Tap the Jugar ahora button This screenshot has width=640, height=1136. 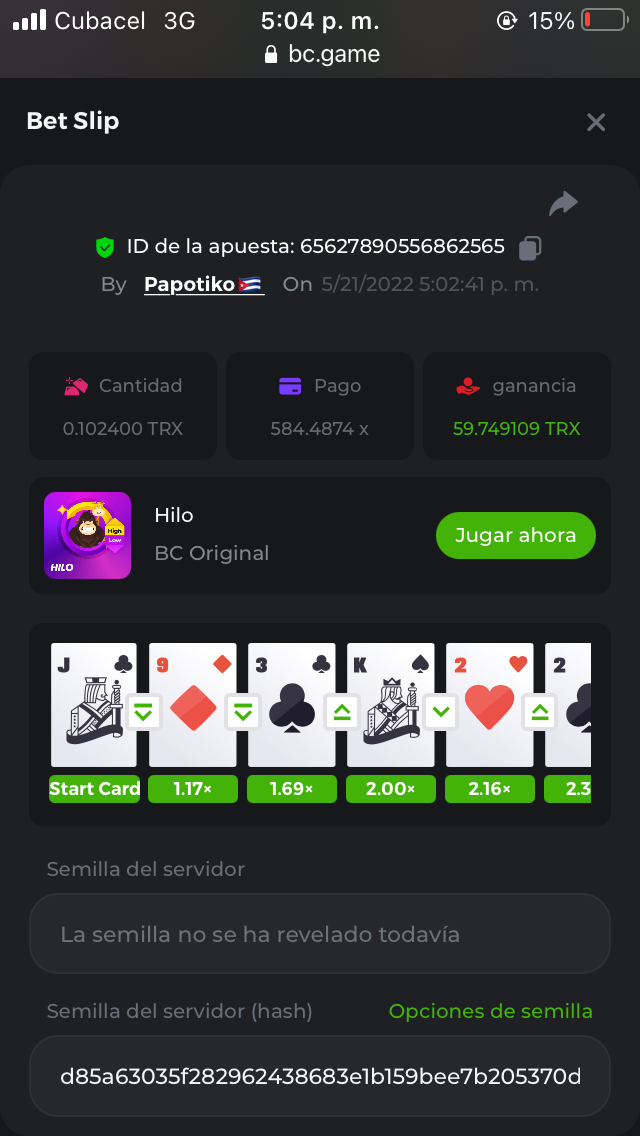coord(515,536)
